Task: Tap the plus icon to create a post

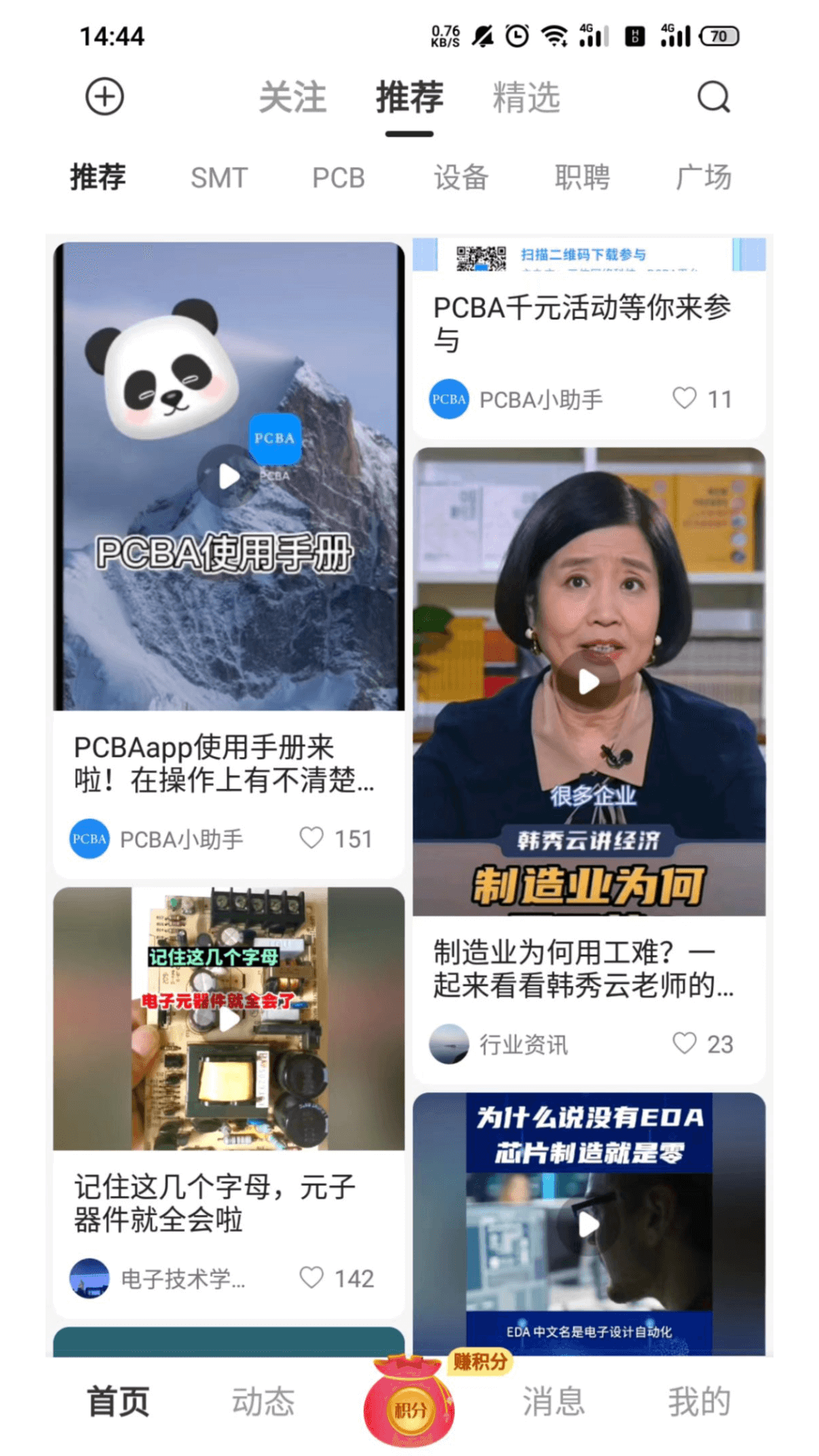Action: (x=105, y=97)
